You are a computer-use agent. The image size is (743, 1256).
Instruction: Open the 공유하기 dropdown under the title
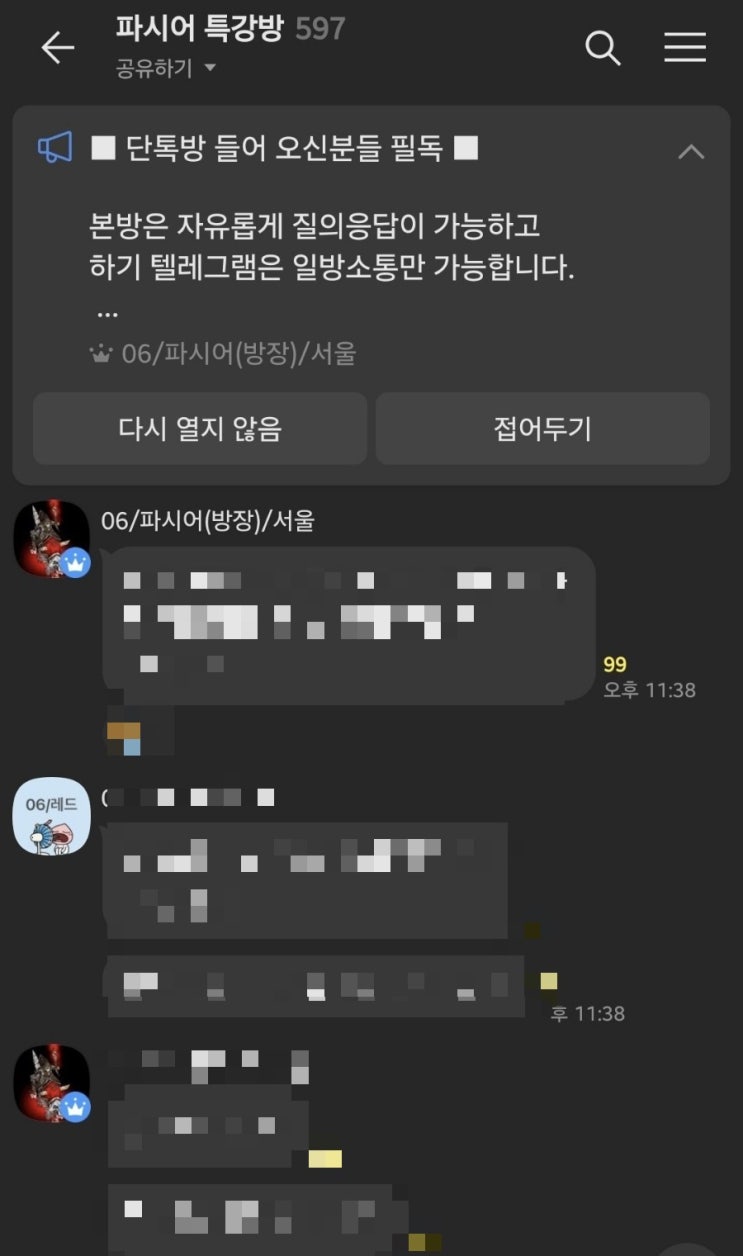[x=166, y=68]
